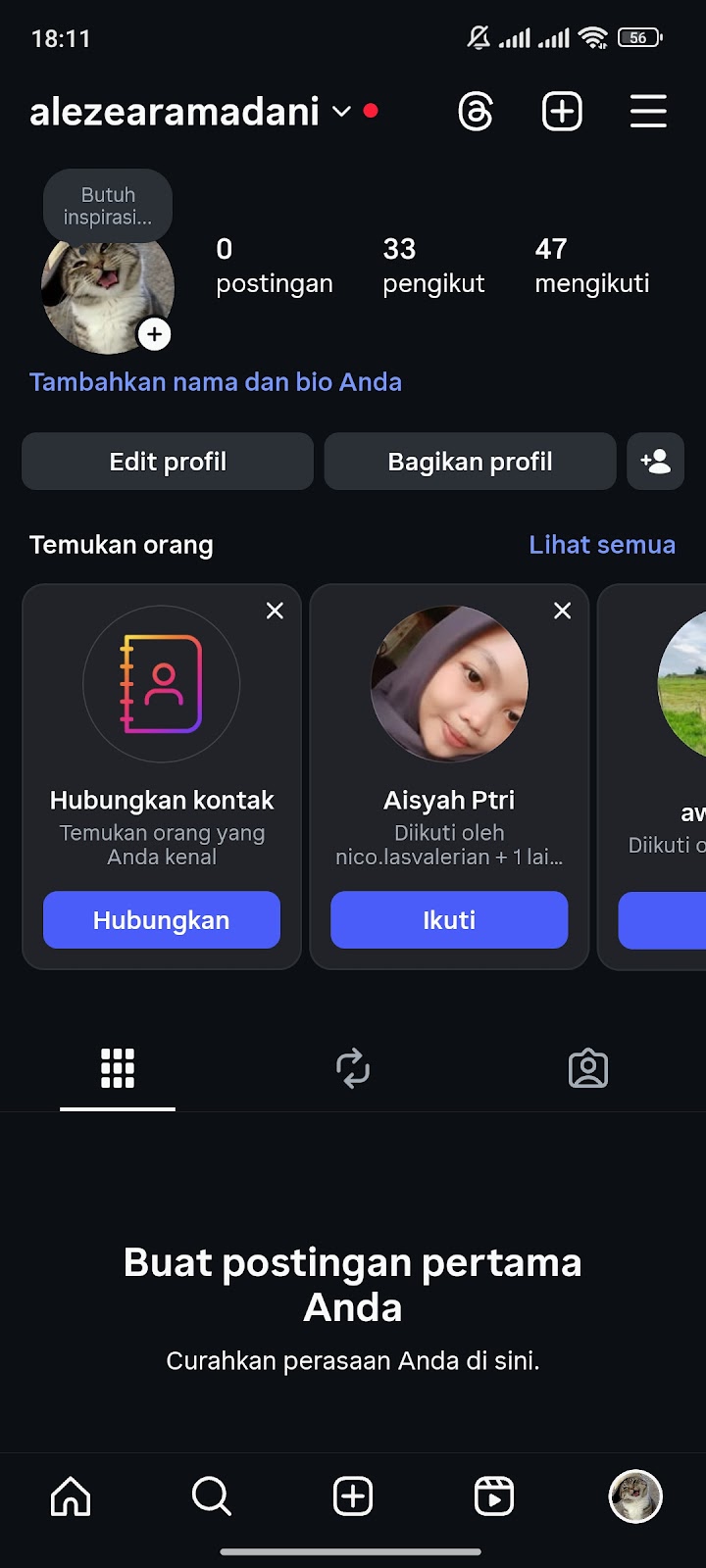Open the 47 mengikuti following list
Viewport: 706px width, 1568px height.
[591, 266]
